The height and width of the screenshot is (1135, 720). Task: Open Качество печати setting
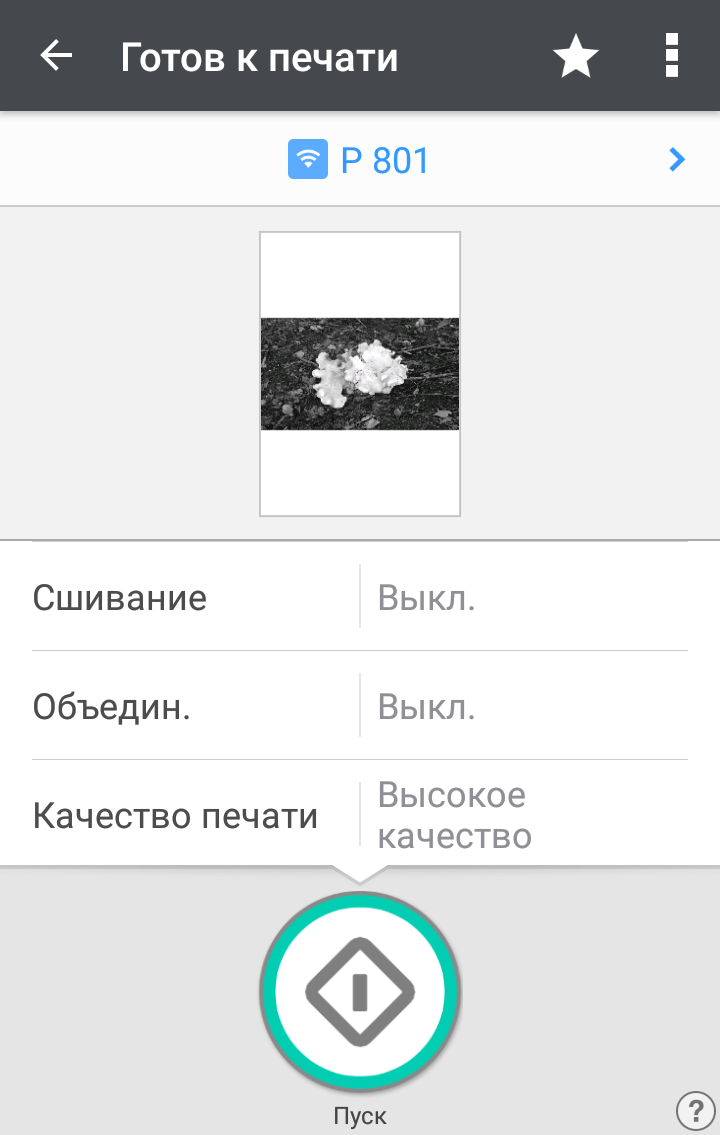click(360, 815)
